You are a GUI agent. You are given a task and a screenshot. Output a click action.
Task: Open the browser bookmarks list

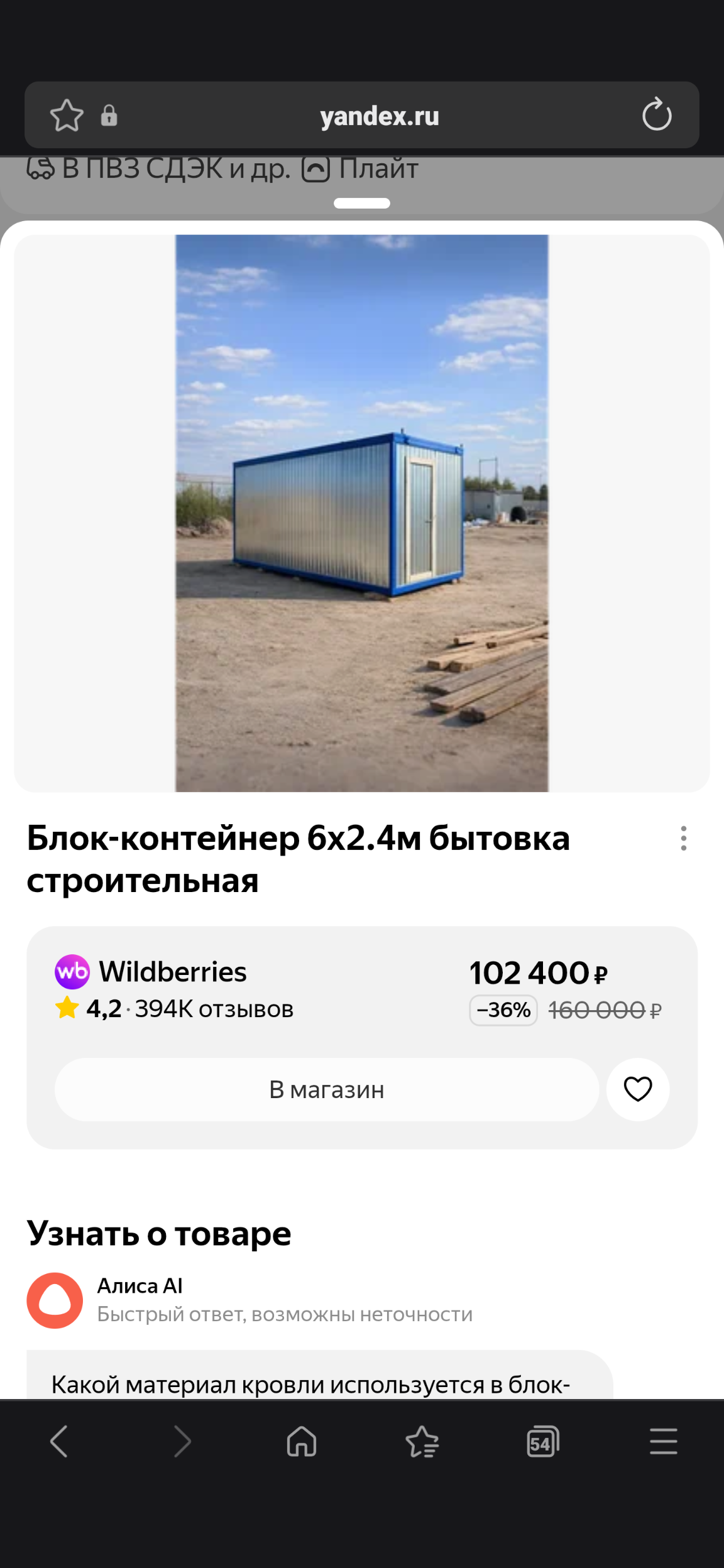[422, 1441]
